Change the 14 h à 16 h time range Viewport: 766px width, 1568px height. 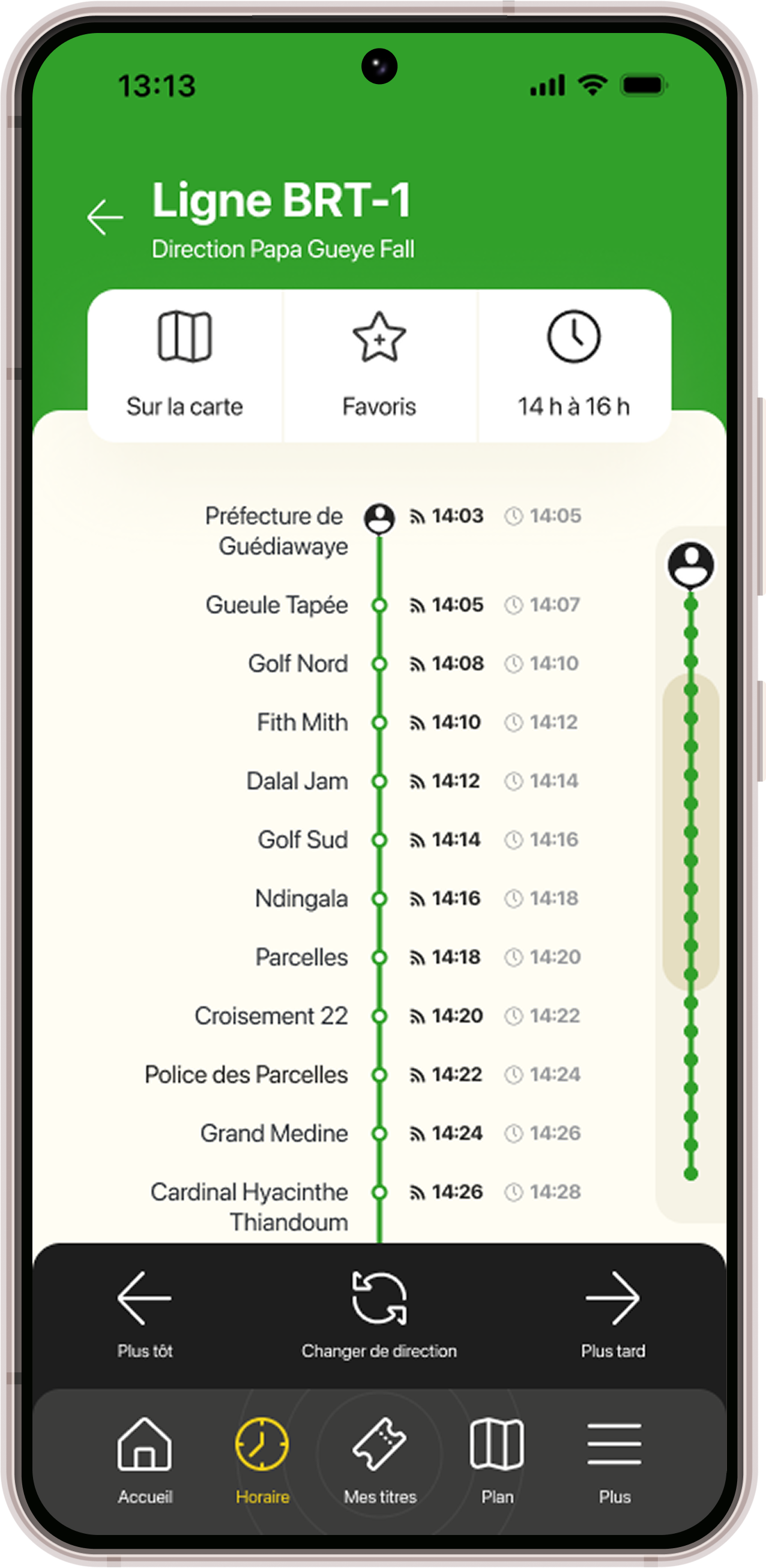574,365
